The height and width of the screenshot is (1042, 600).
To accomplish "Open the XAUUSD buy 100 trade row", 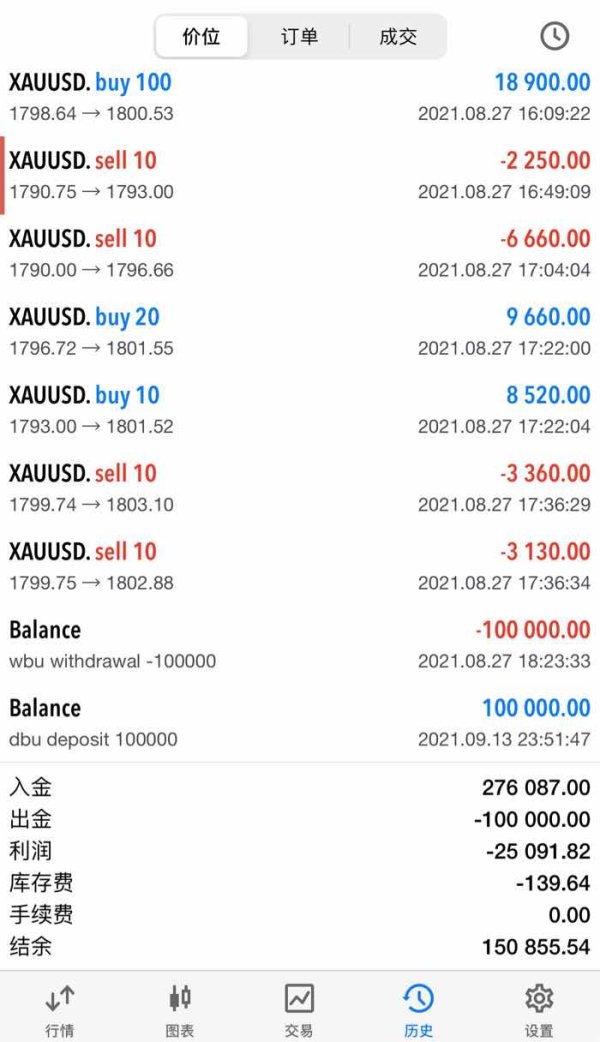I will [x=300, y=97].
